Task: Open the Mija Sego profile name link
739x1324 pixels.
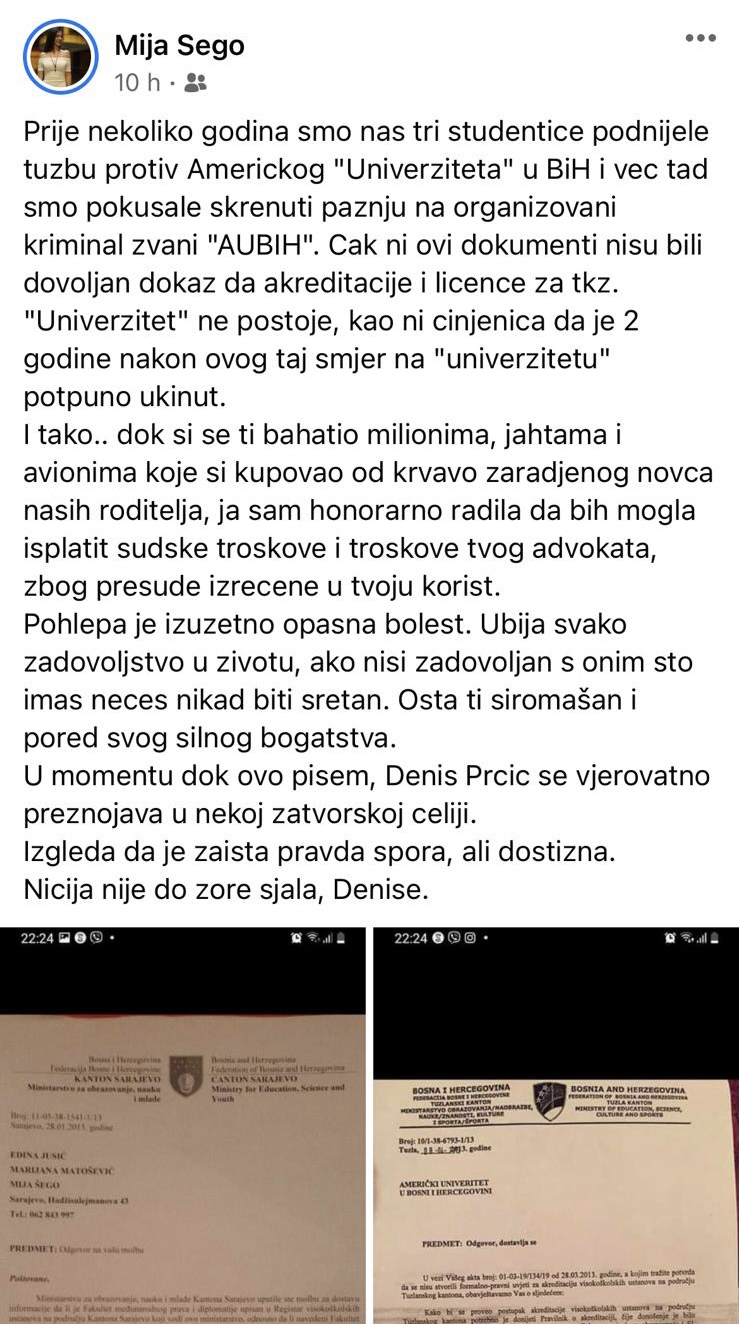Action: 179,44
